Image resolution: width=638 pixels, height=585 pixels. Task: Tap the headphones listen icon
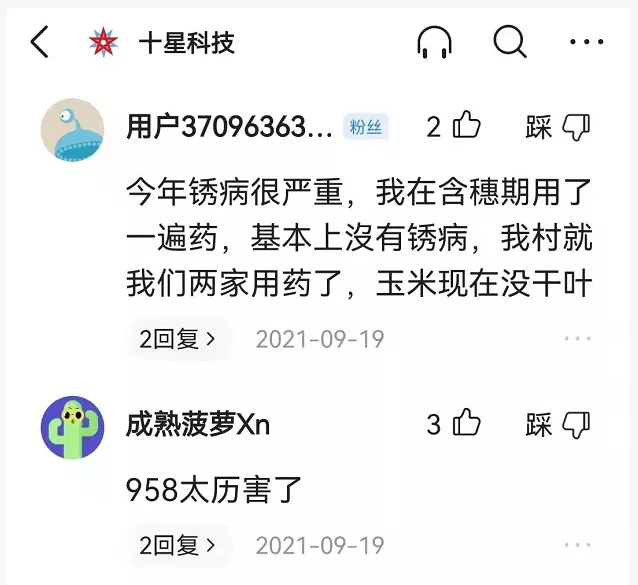(x=433, y=42)
